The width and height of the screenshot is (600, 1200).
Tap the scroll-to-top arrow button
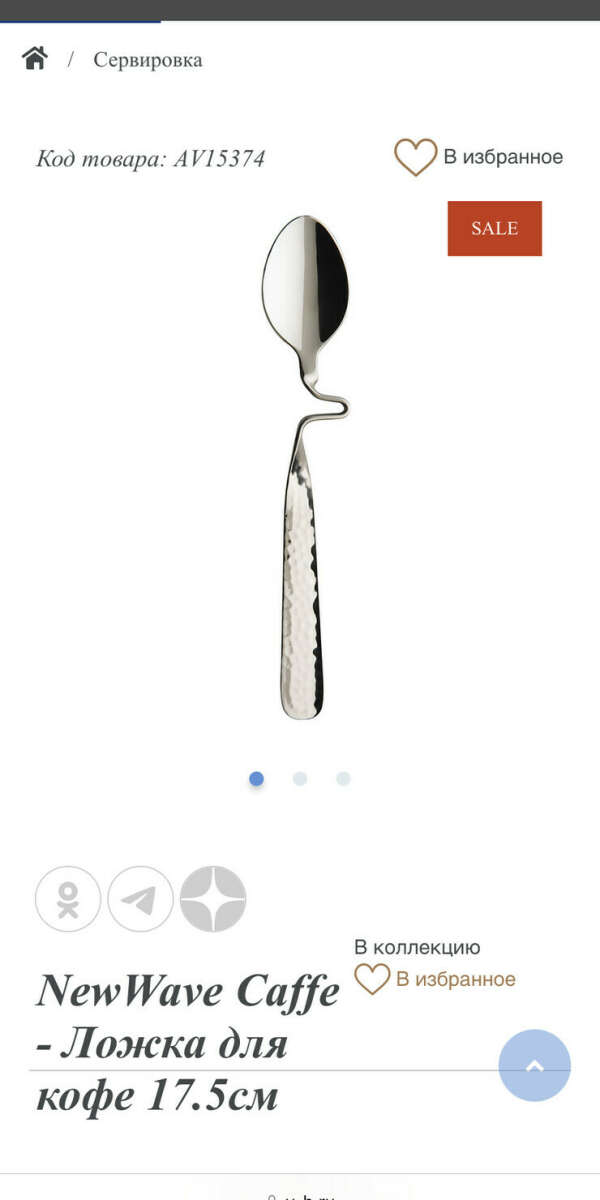coord(534,1066)
